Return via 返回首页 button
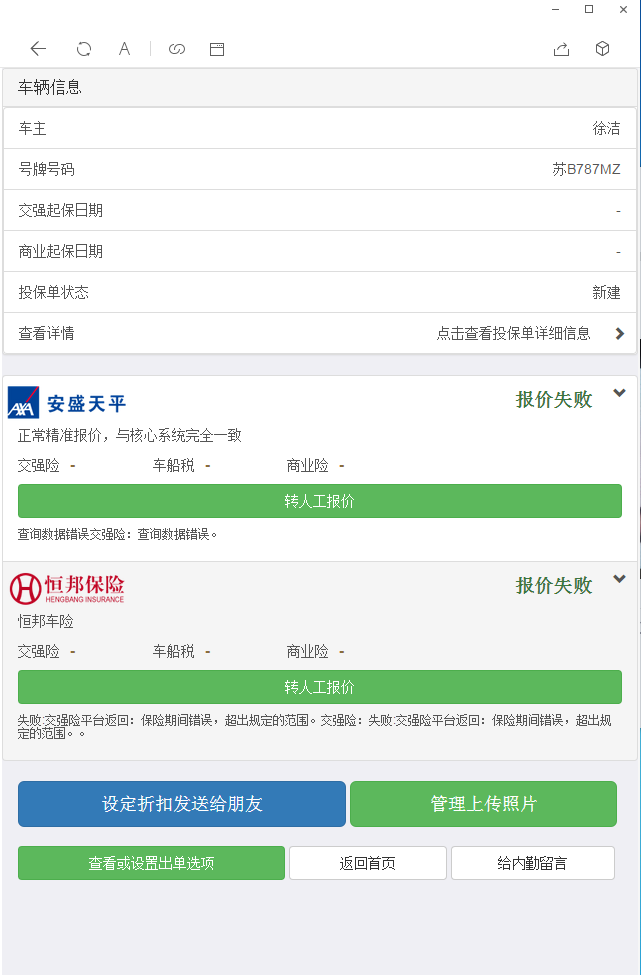 point(367,863)
